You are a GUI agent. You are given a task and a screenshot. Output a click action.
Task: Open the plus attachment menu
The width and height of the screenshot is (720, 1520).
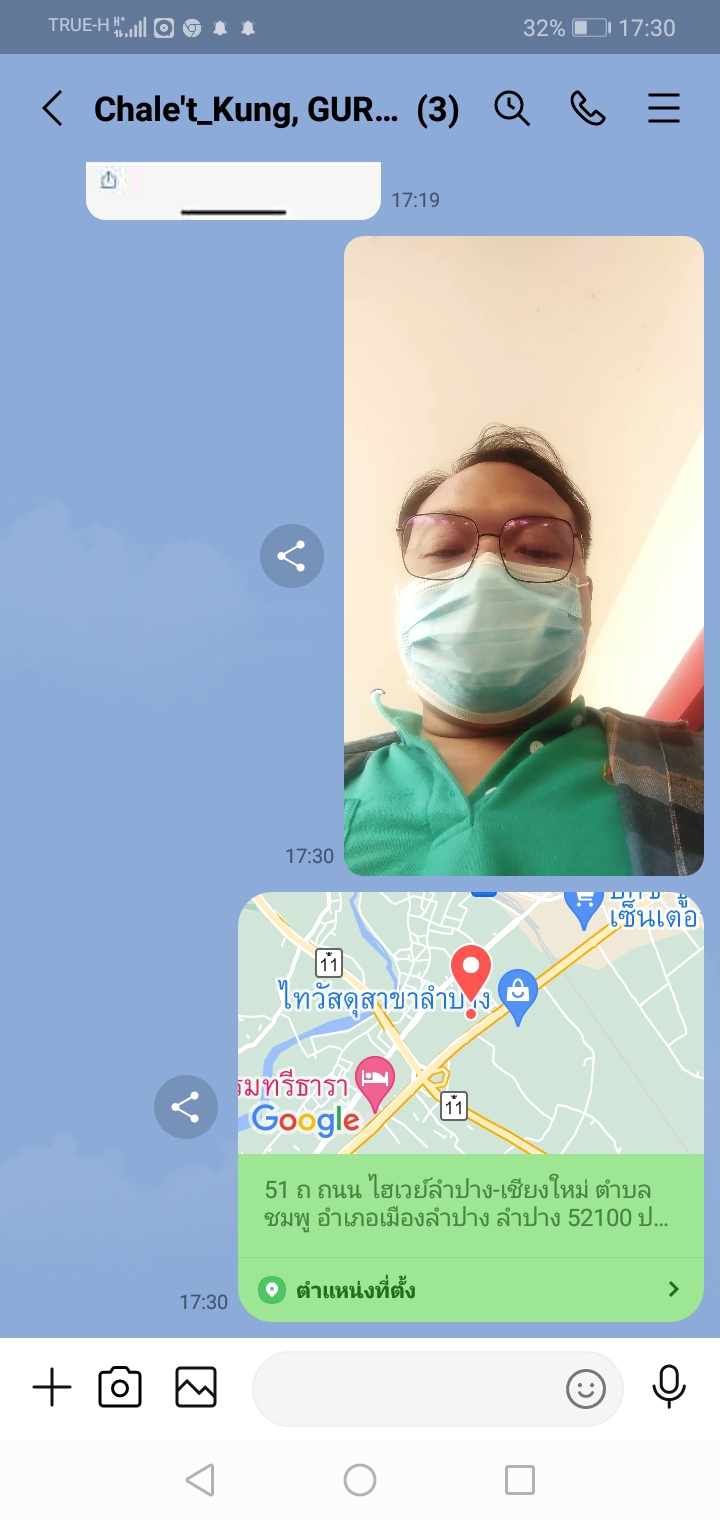click(52, 1388)
